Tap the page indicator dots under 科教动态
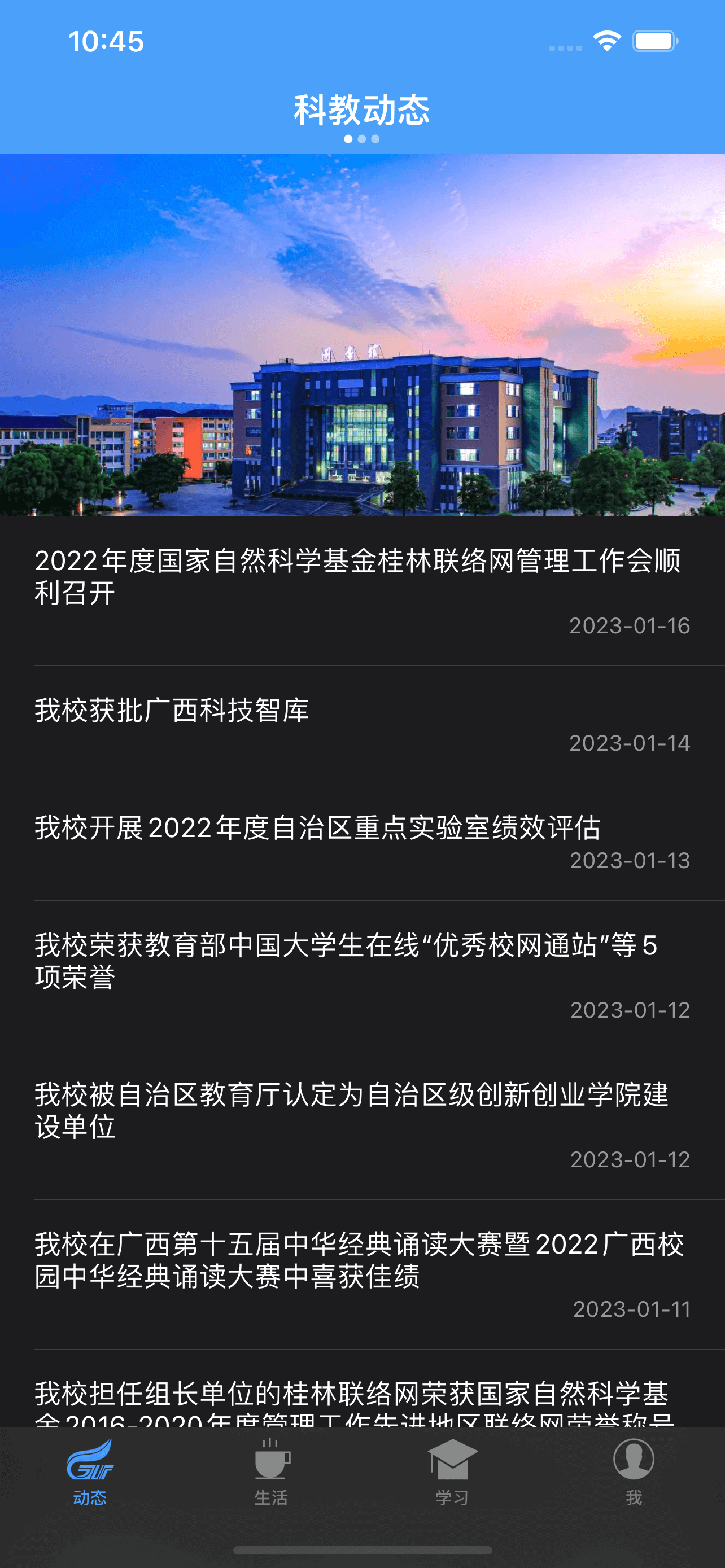Viewport: 725px width, 1568px height. 362,139
